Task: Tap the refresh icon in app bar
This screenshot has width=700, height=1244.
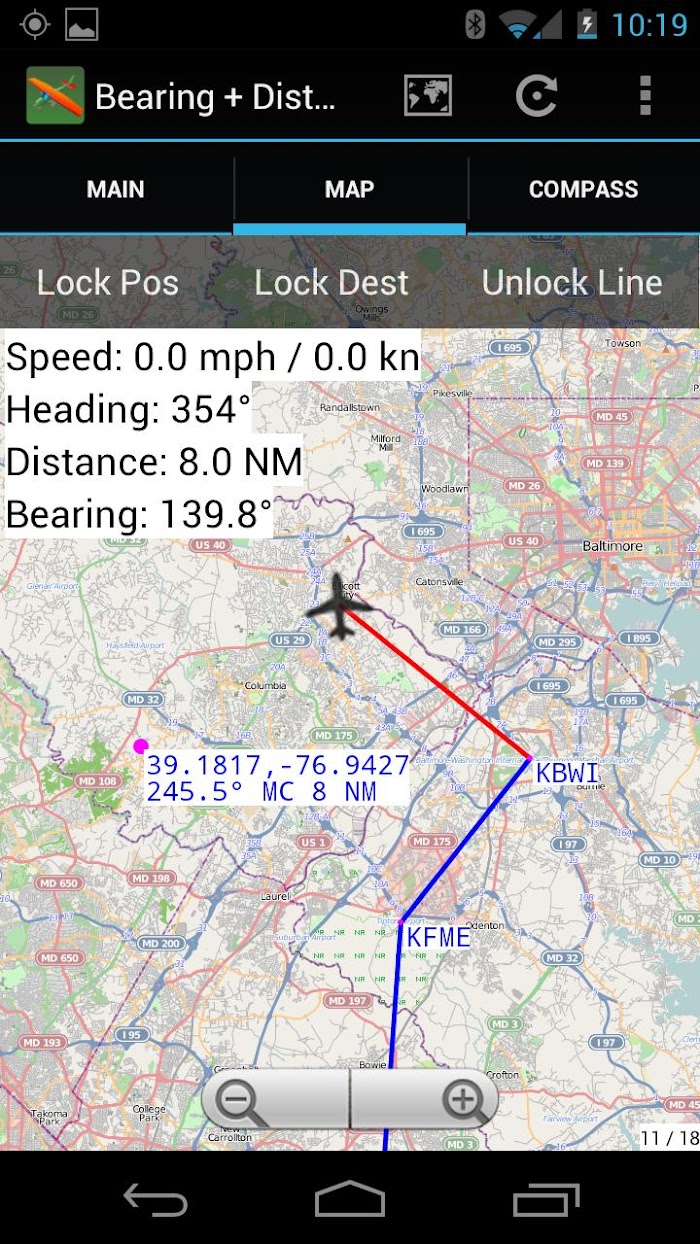Action: point(536,96)
